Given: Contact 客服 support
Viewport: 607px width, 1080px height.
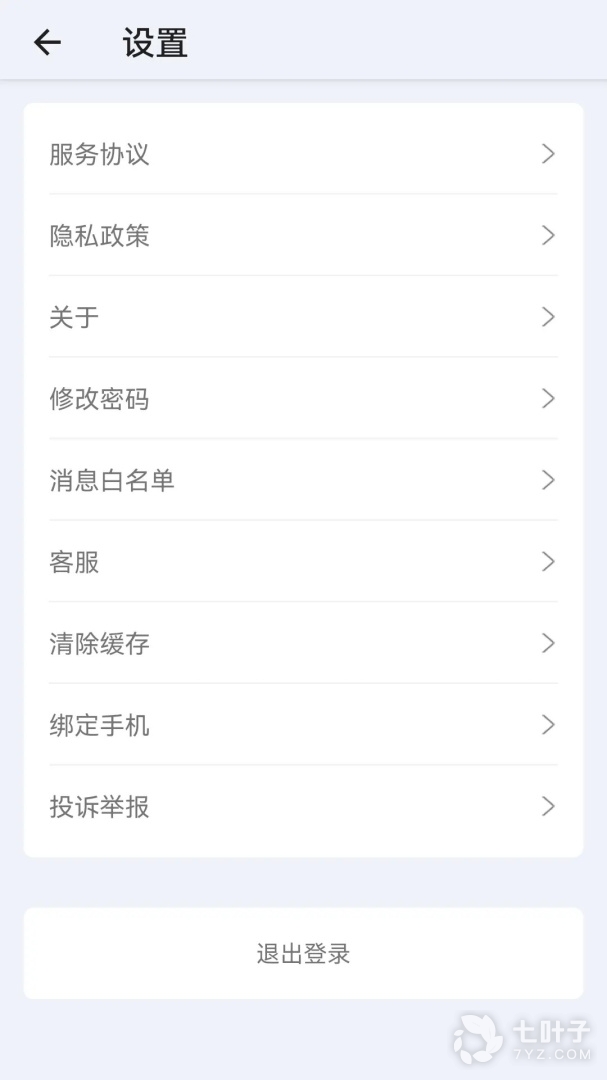Looking at the screenshot, I should click(x=303, y=562).
